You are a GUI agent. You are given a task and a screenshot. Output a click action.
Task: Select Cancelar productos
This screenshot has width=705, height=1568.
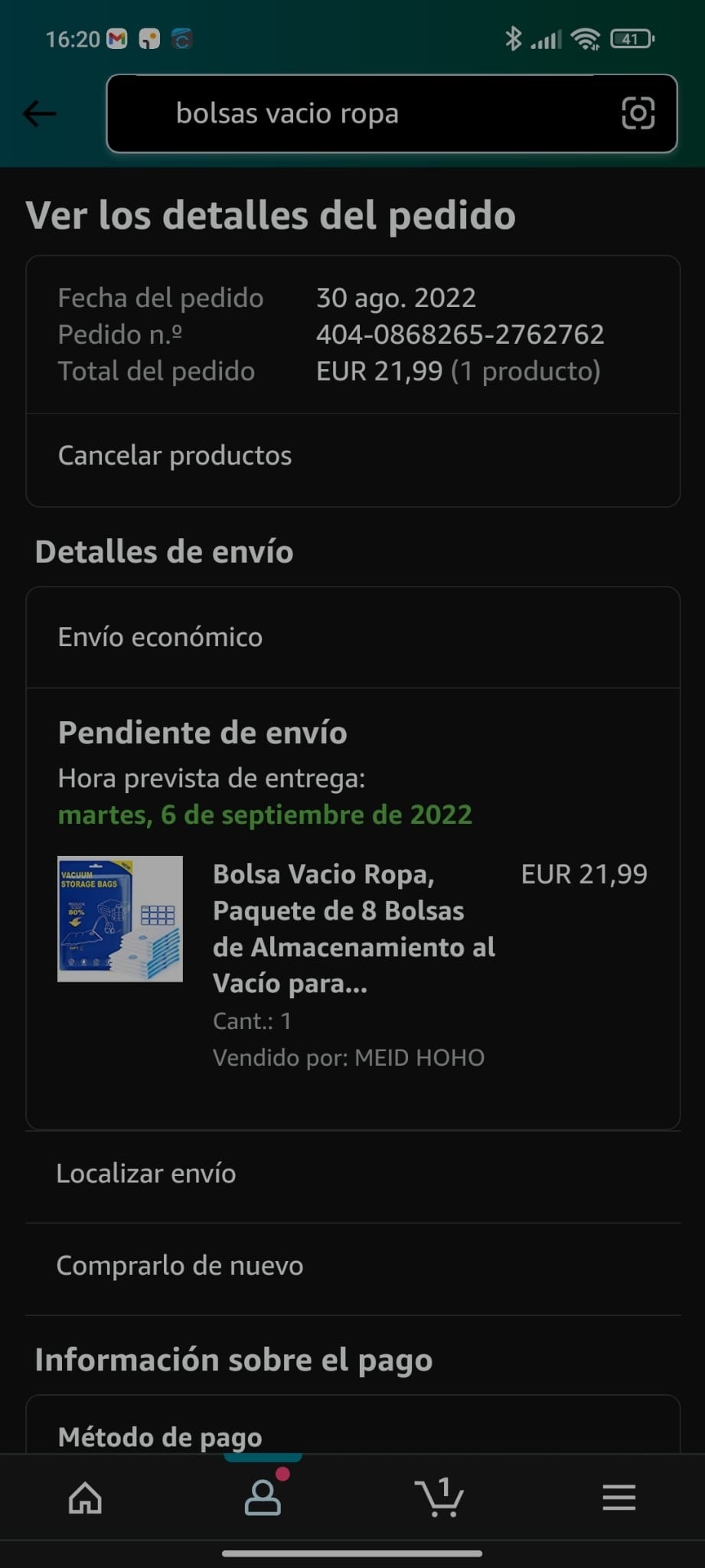click(175, 456)
